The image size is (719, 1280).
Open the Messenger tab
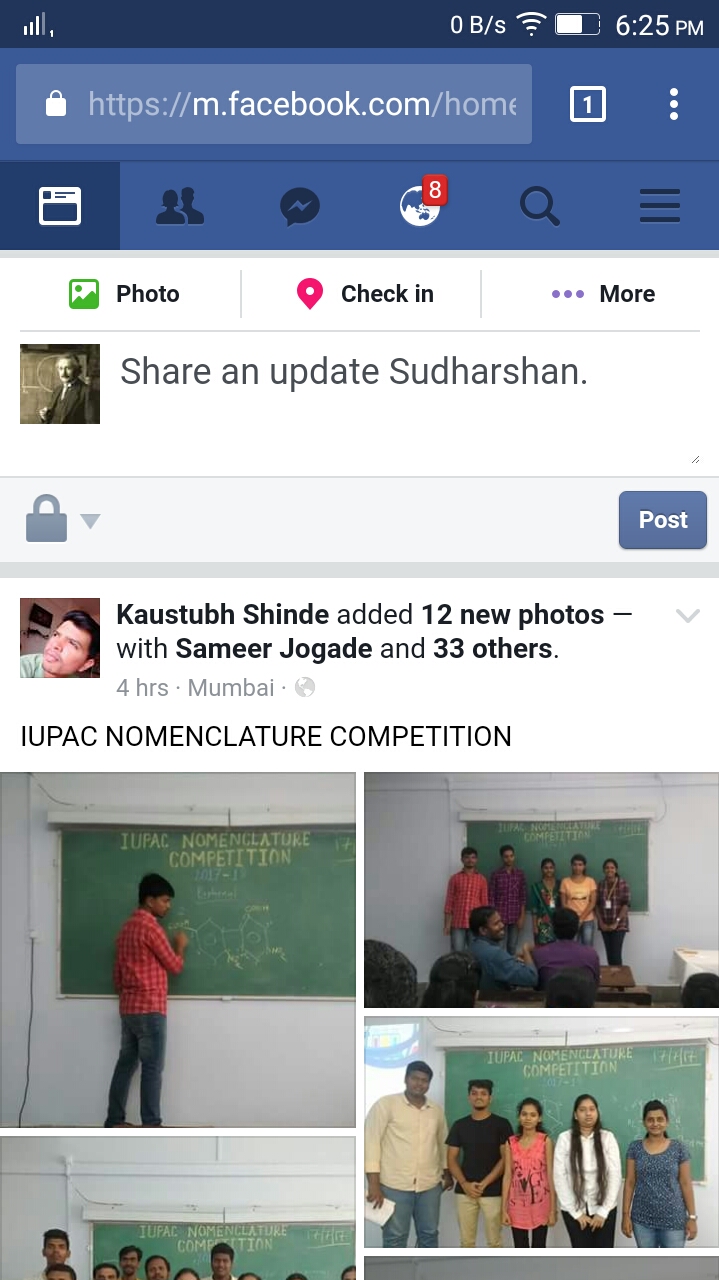[x=300, y=207]
